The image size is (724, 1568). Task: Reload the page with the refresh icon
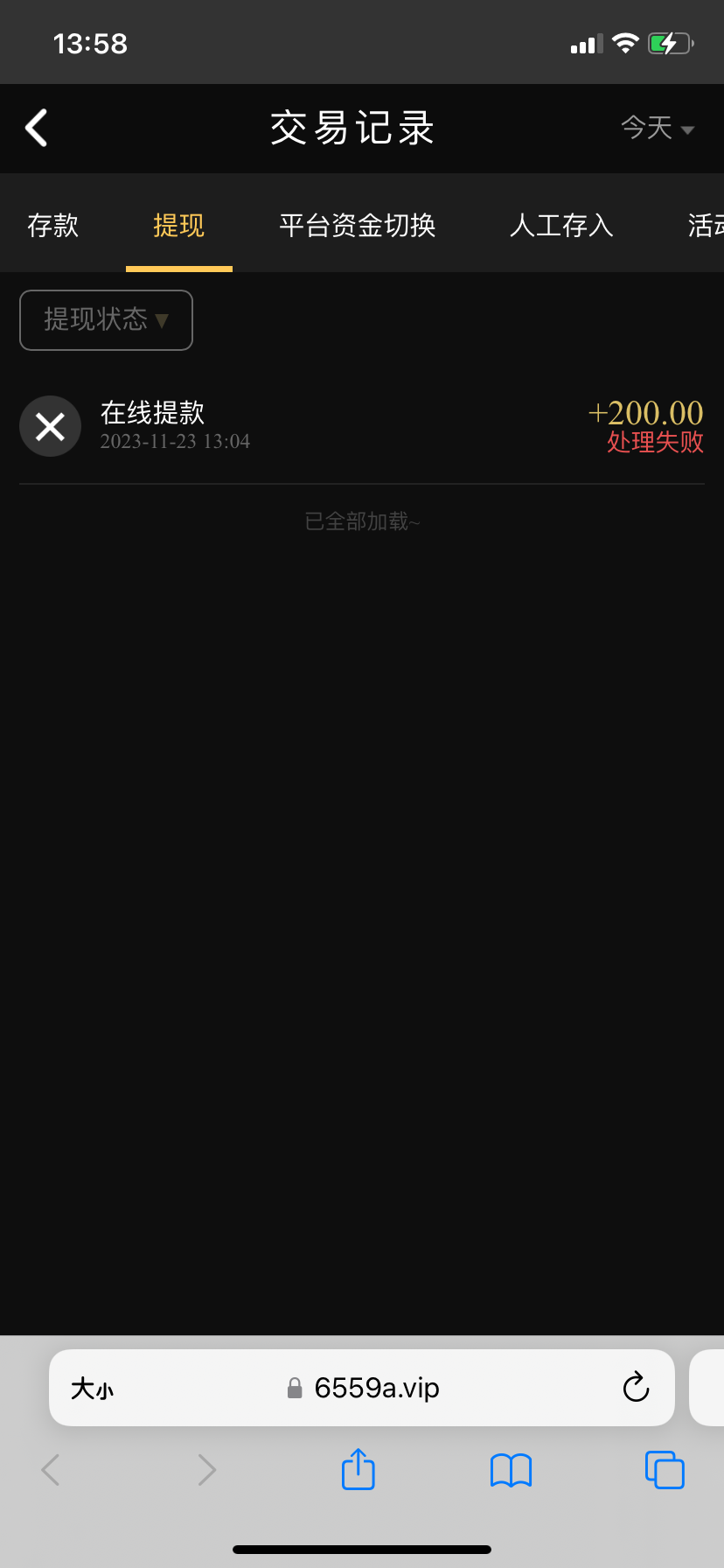(636, 1388)
